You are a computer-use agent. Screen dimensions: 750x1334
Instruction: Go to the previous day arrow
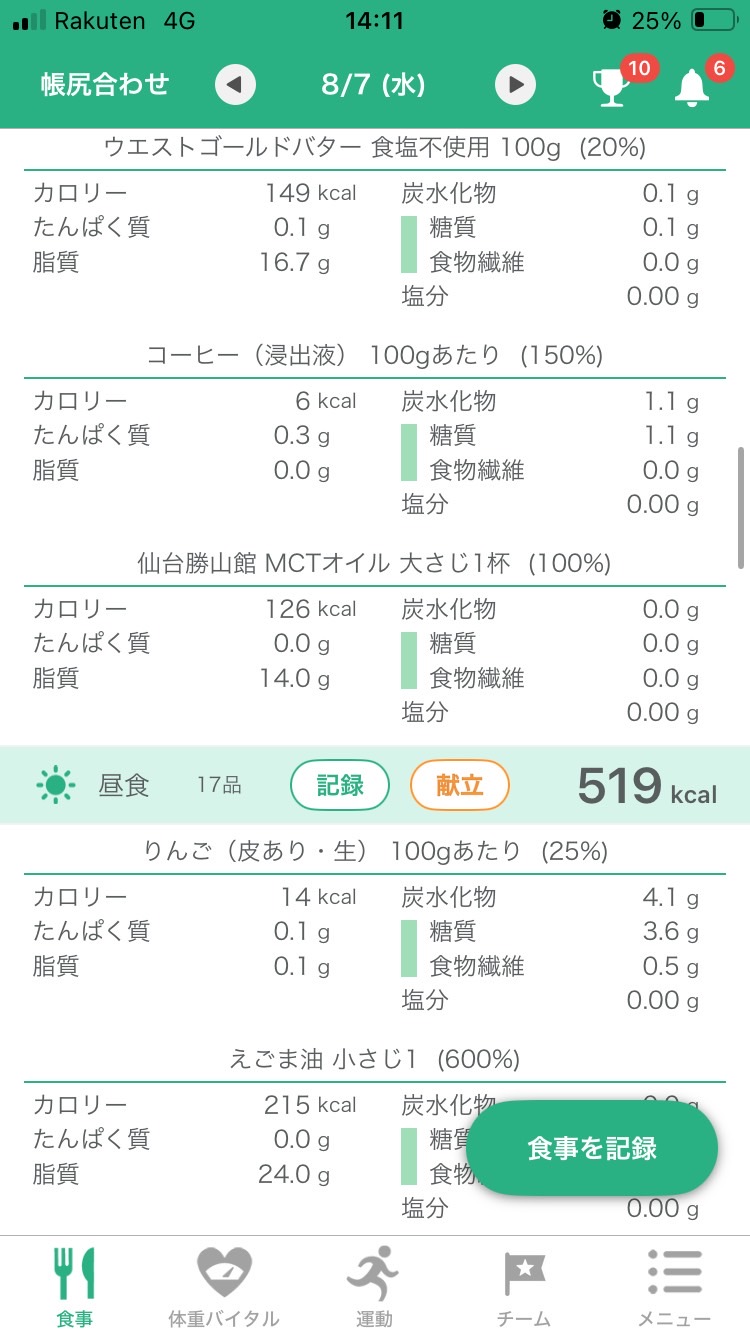point(235,85)
